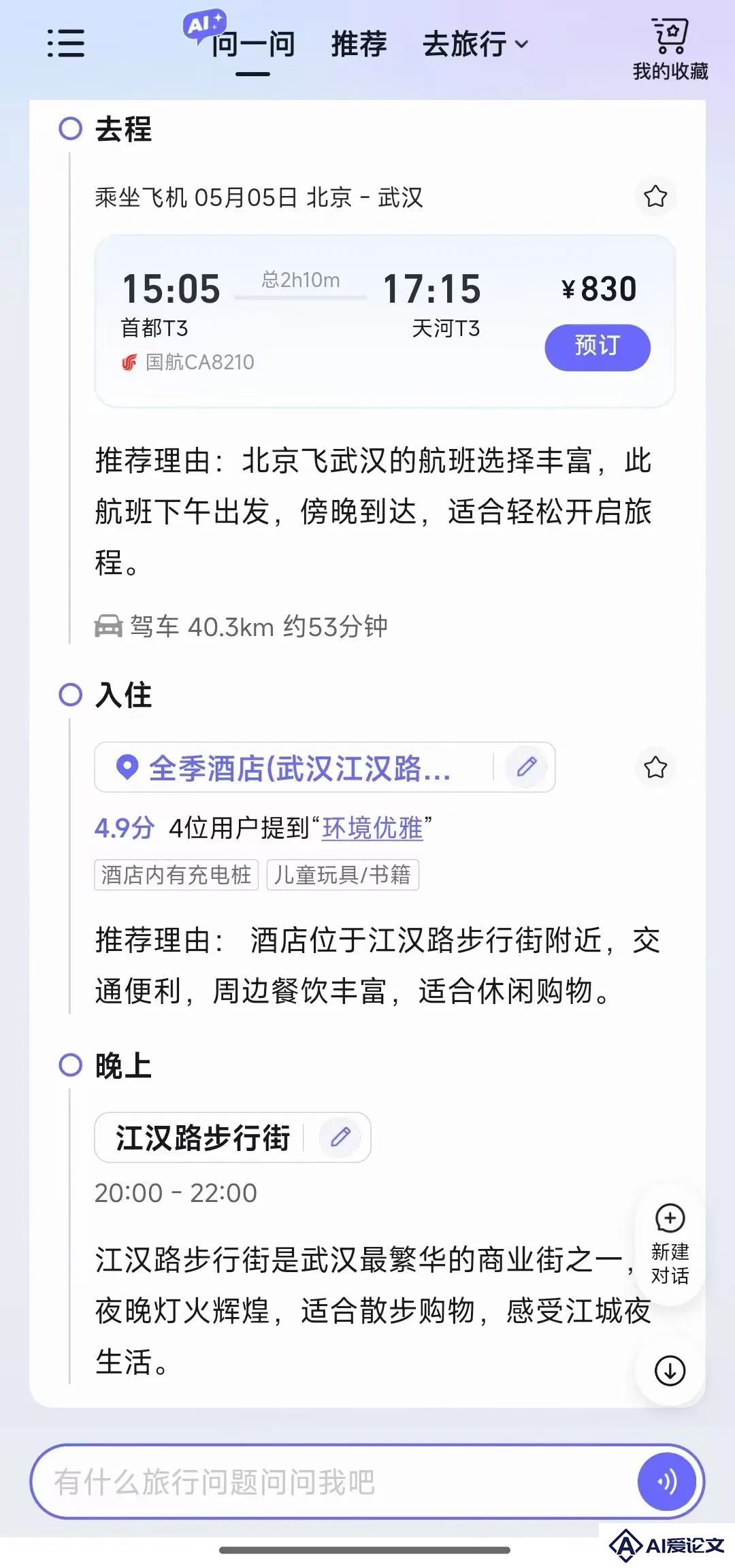This screenshot has width=735, height=1568.
Task: Jump to bottom with the down arrow
Action: (x=670, y=1370)
